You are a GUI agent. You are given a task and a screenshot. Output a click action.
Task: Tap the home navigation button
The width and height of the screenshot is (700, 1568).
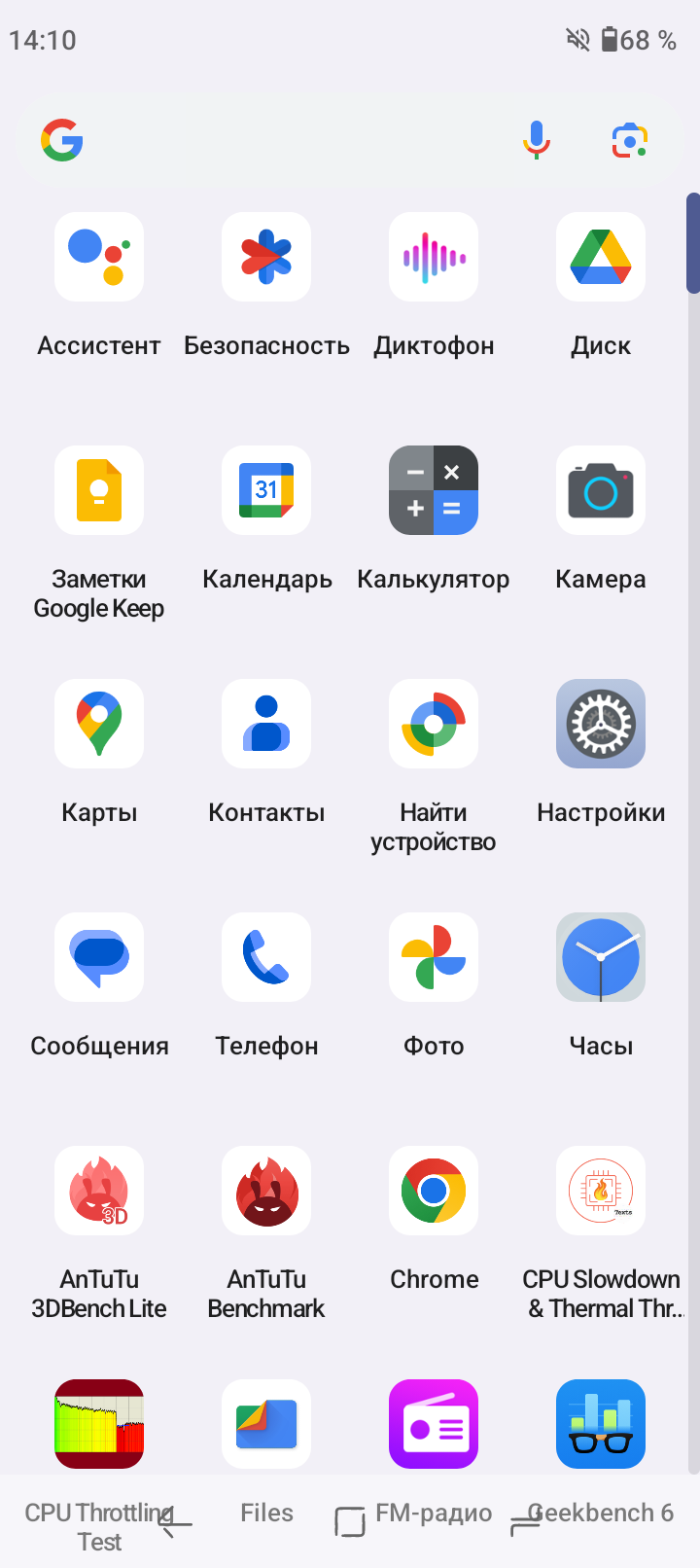point(350,1521)
